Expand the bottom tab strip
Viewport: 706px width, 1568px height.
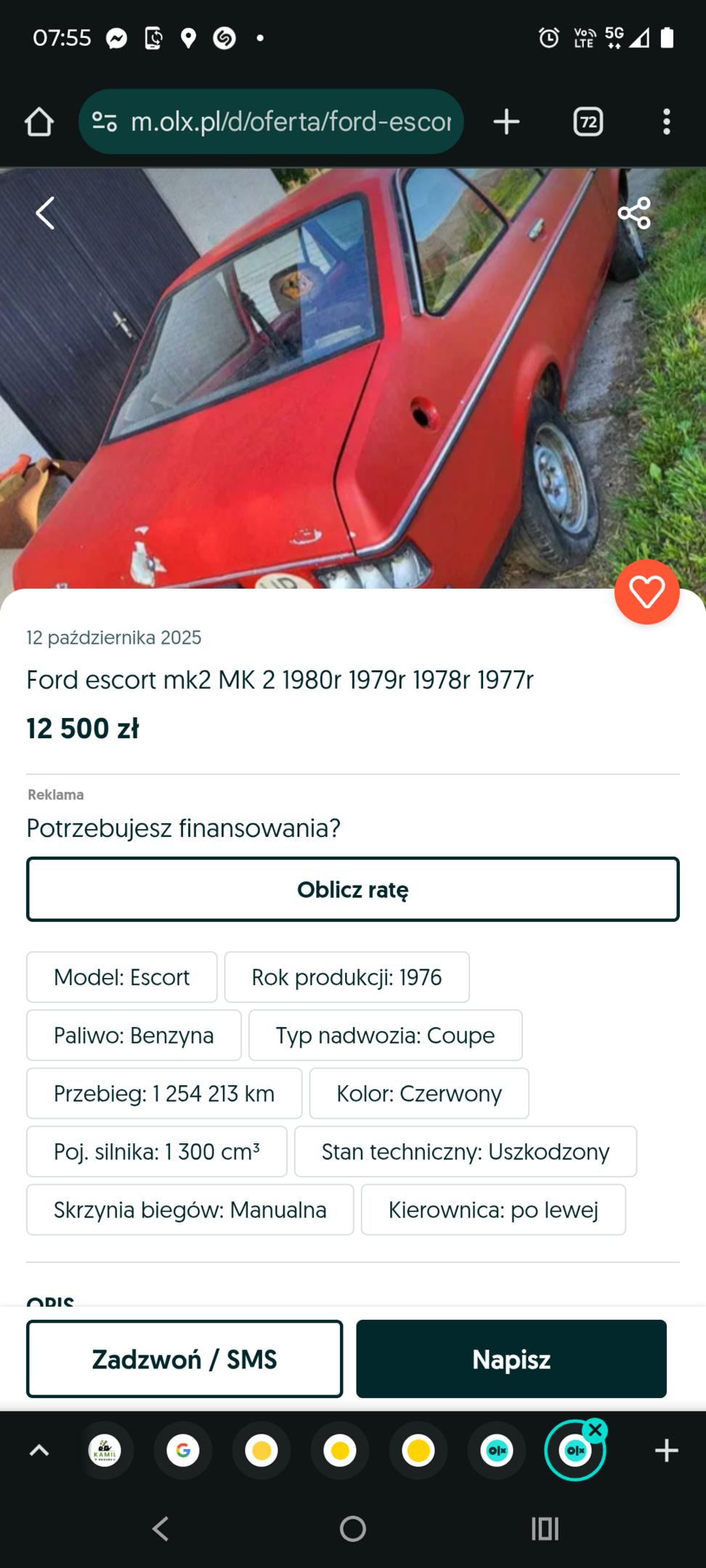[x=39, y=1450]
